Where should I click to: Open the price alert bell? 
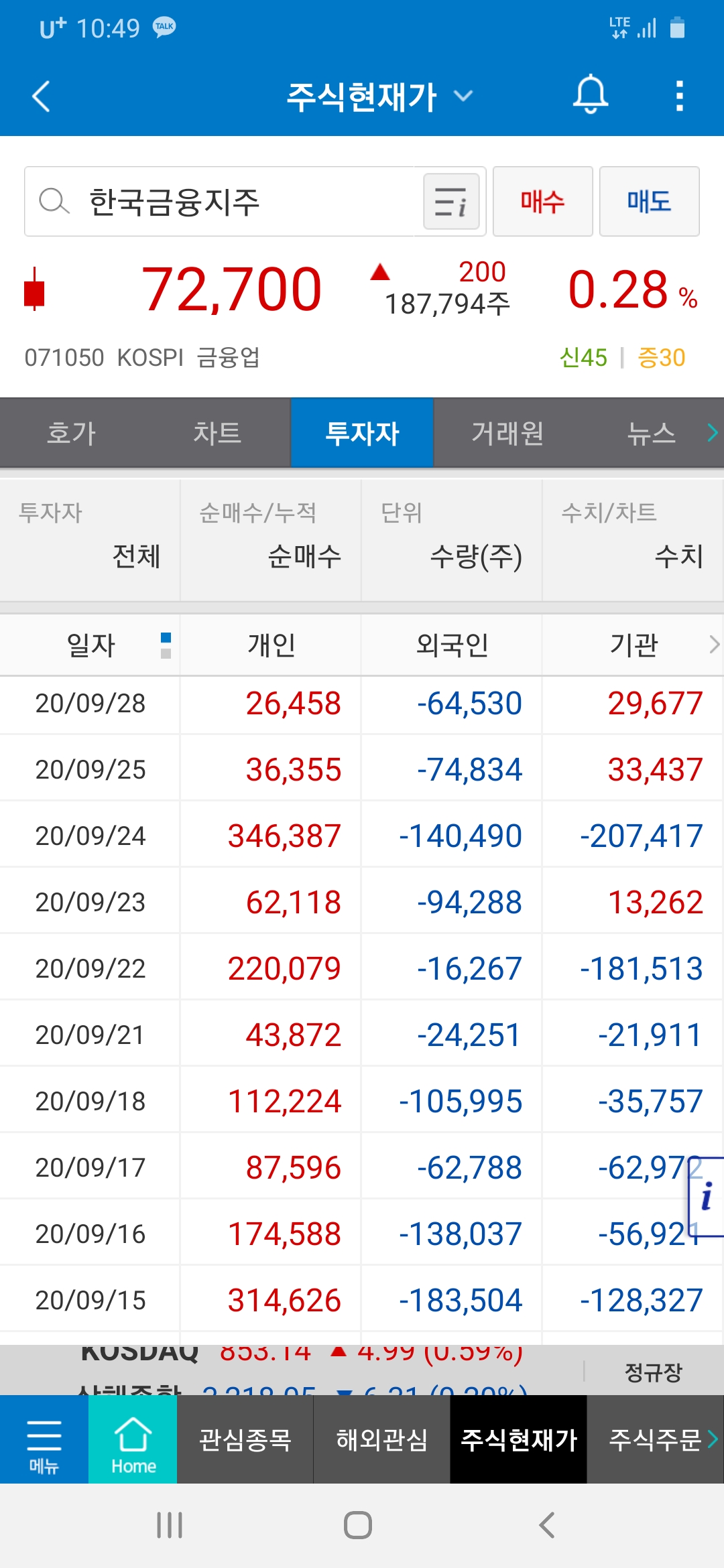point(590,95)
